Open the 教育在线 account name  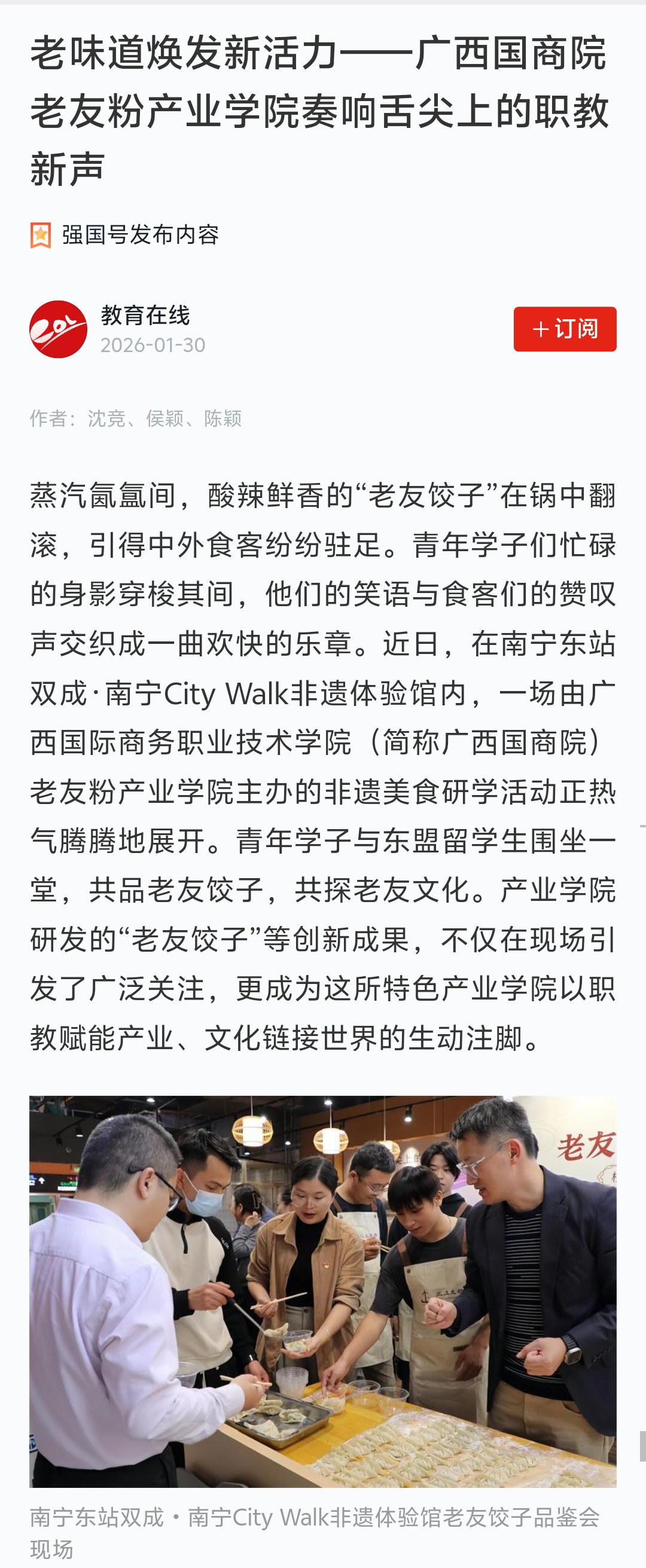(x=145, y=315)
